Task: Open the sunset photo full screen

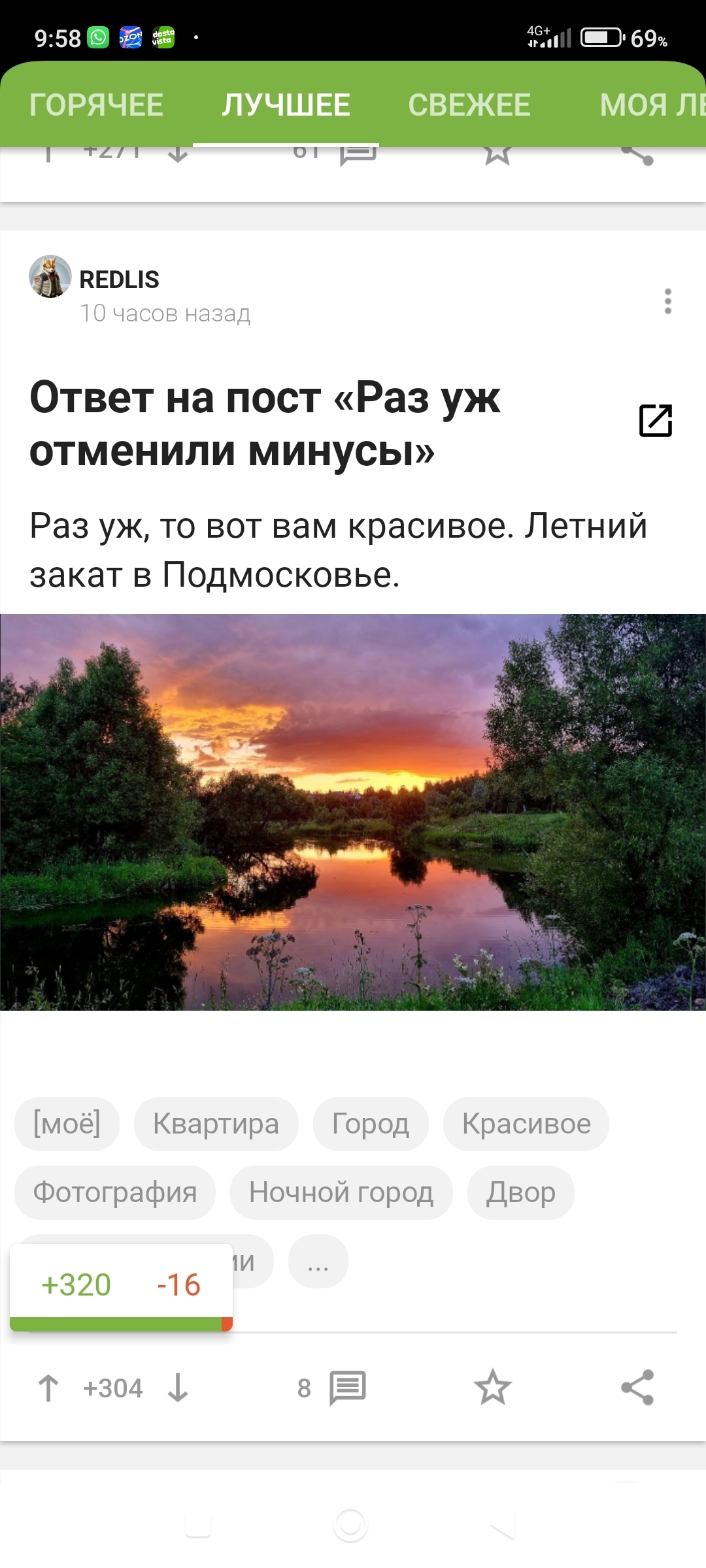Action: tap(353, 812)
